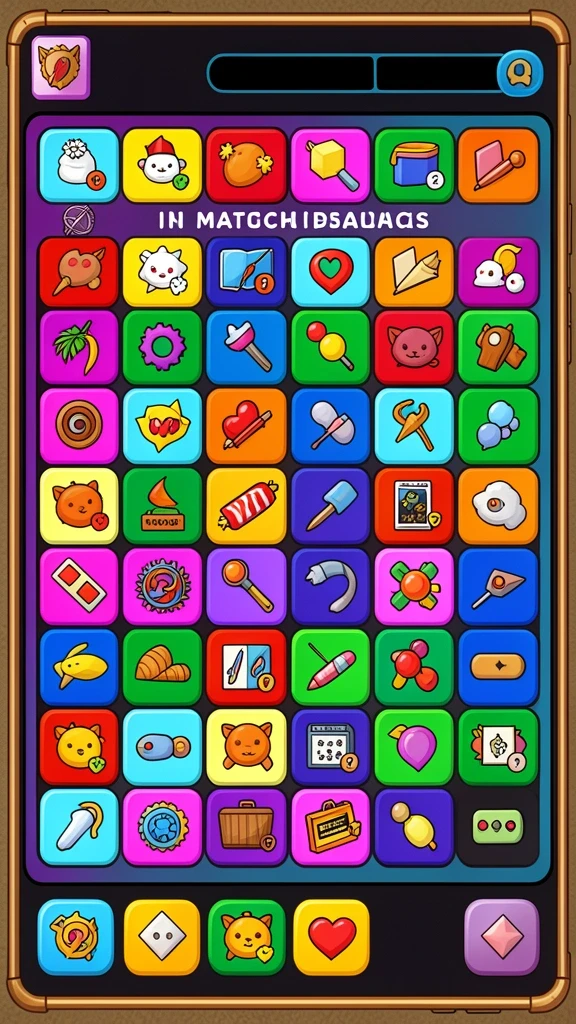Pick the purple gear tile on green
Viewport: 576px width, 1024px height.
(x=163, y=347)
